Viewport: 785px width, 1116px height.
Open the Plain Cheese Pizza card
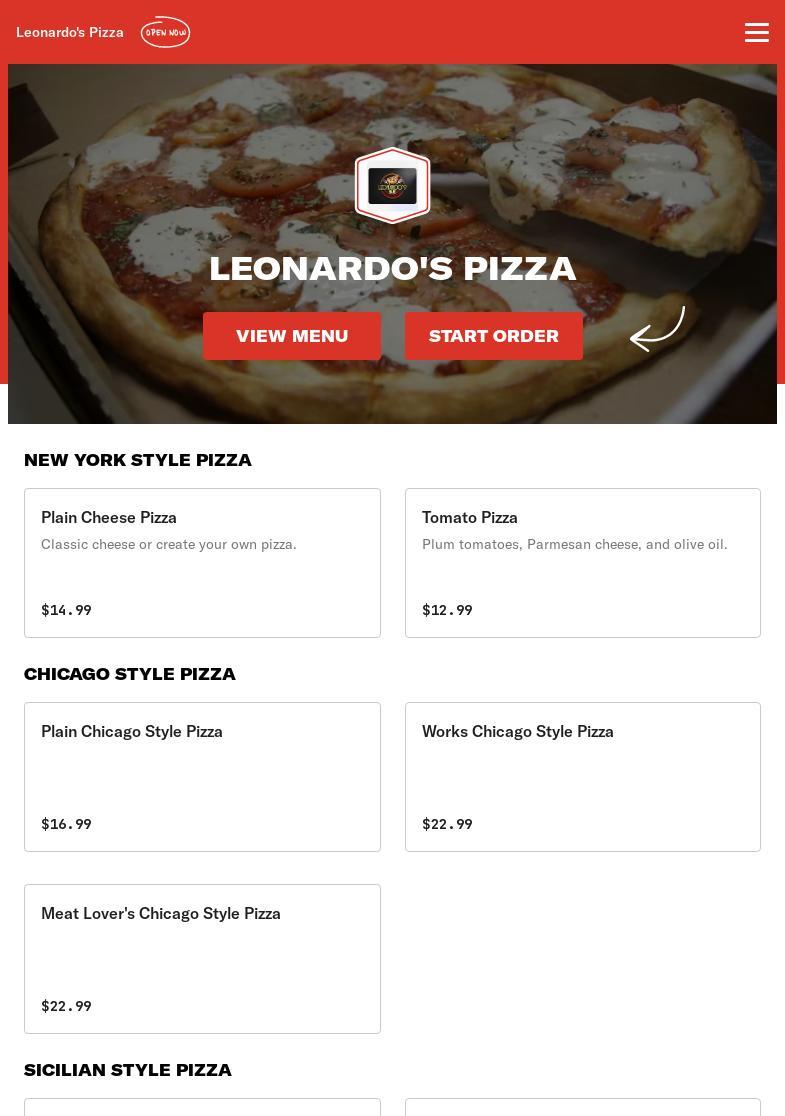pos(202,562)
